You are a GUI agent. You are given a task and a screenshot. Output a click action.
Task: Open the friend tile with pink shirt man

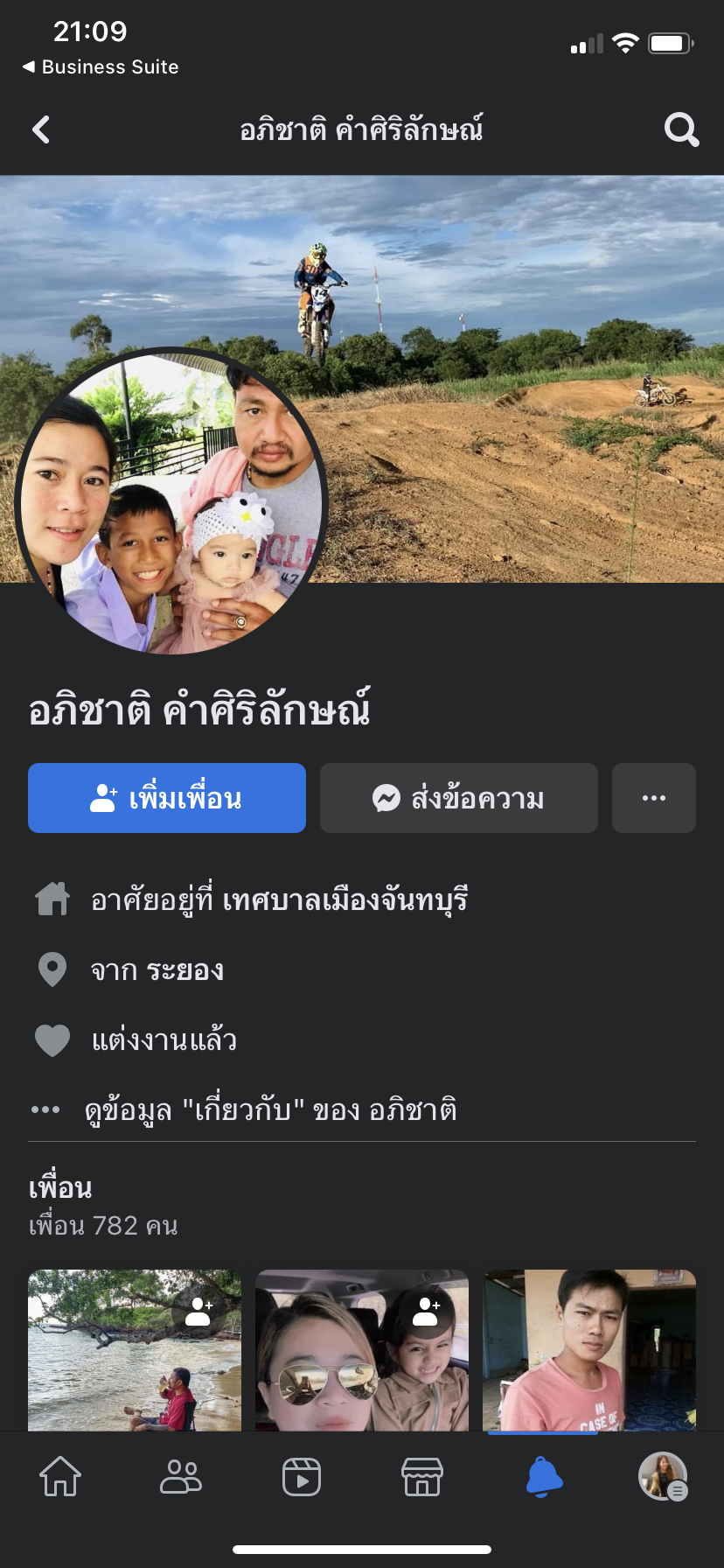pyautogui.click(x=589, y=1349)
